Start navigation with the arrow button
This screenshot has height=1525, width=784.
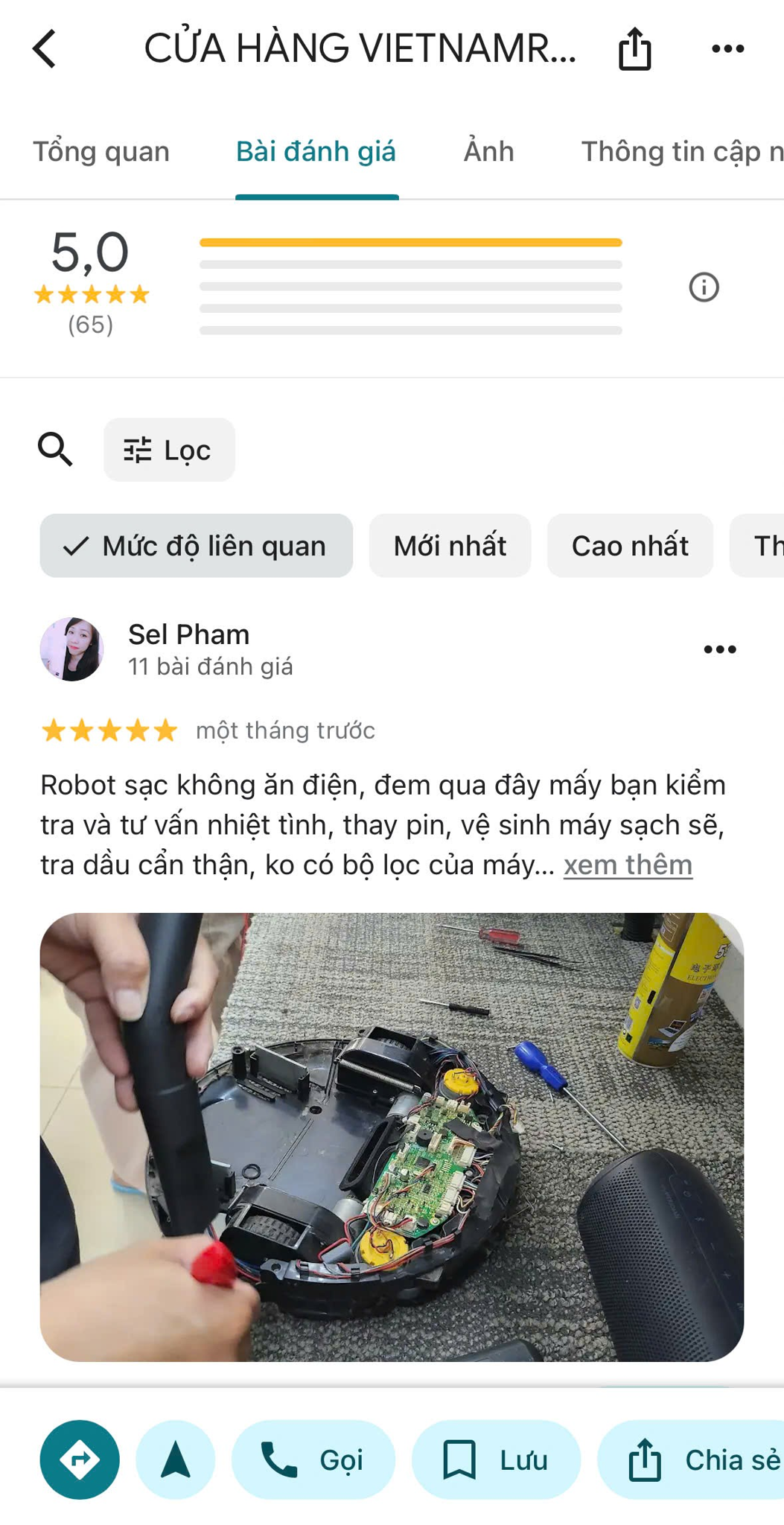[176, 1459]
